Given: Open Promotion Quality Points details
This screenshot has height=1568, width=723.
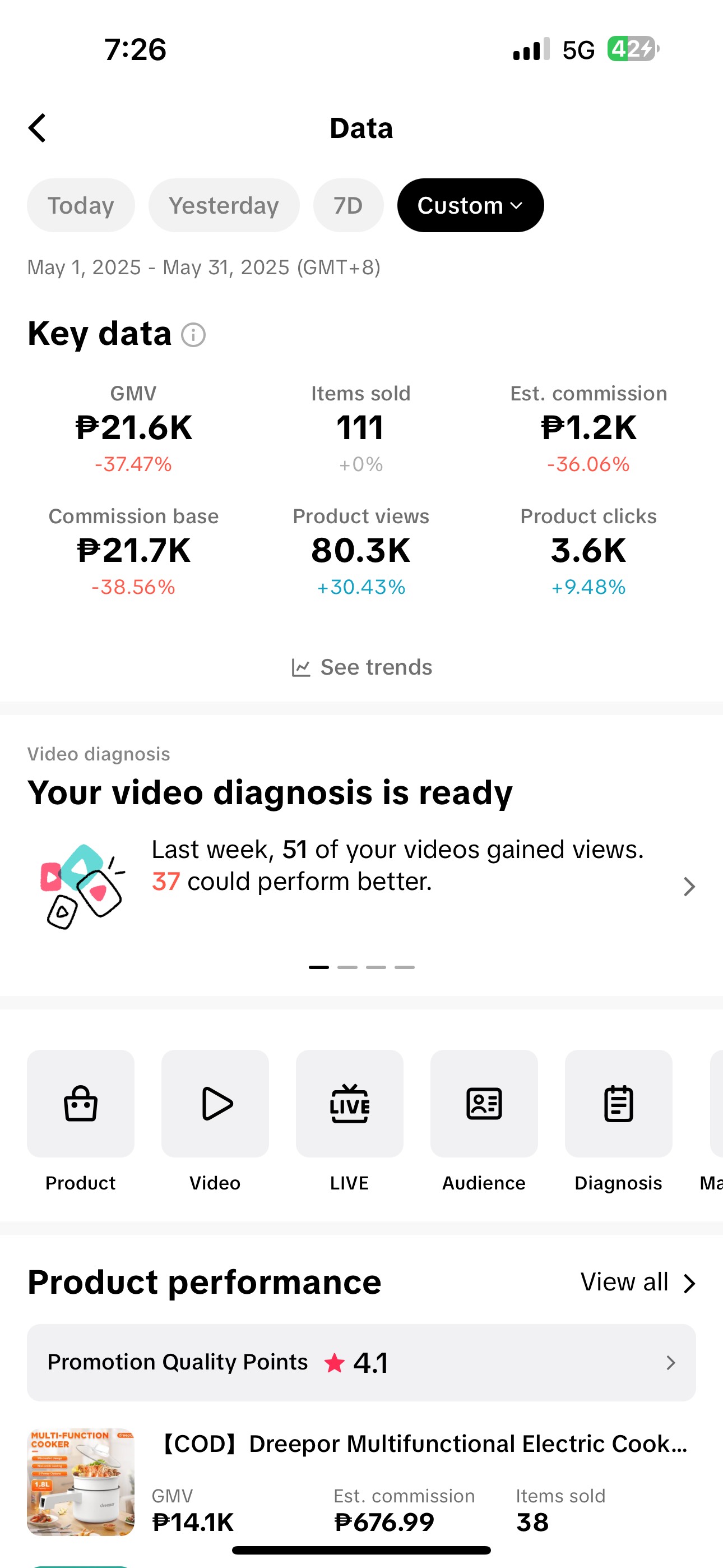Looking at the screenshot, I should pyautogui.click(x=361, y=1362).
